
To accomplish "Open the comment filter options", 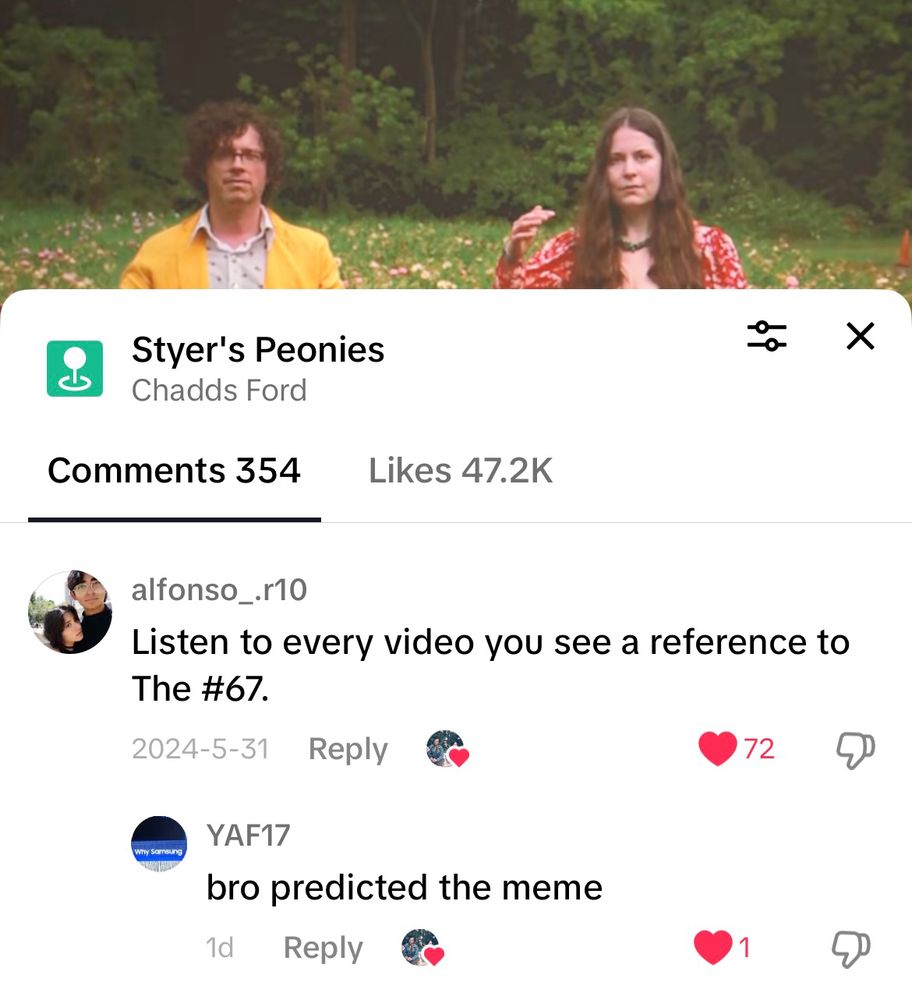I will 767,336.
